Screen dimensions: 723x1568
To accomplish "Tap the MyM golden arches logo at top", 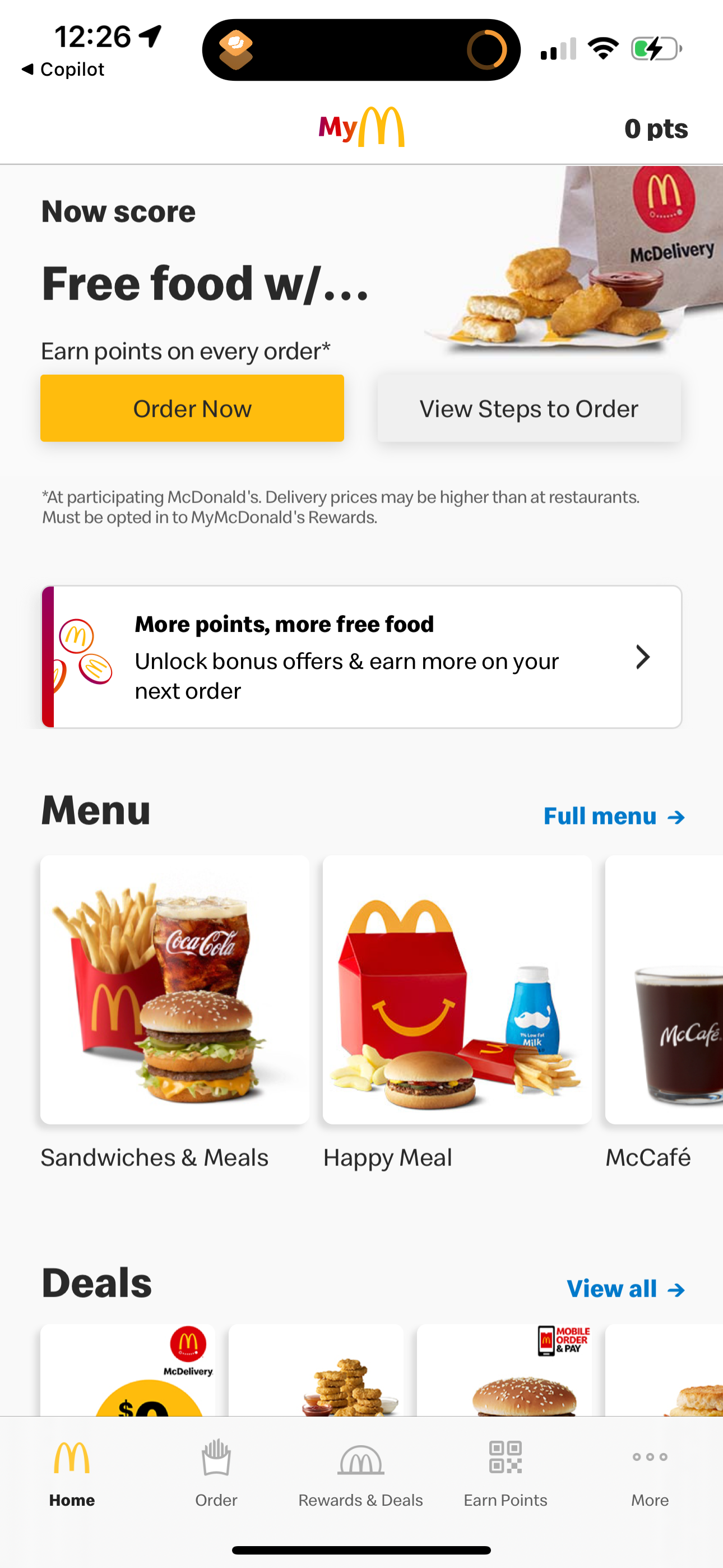I will [361, 127].
